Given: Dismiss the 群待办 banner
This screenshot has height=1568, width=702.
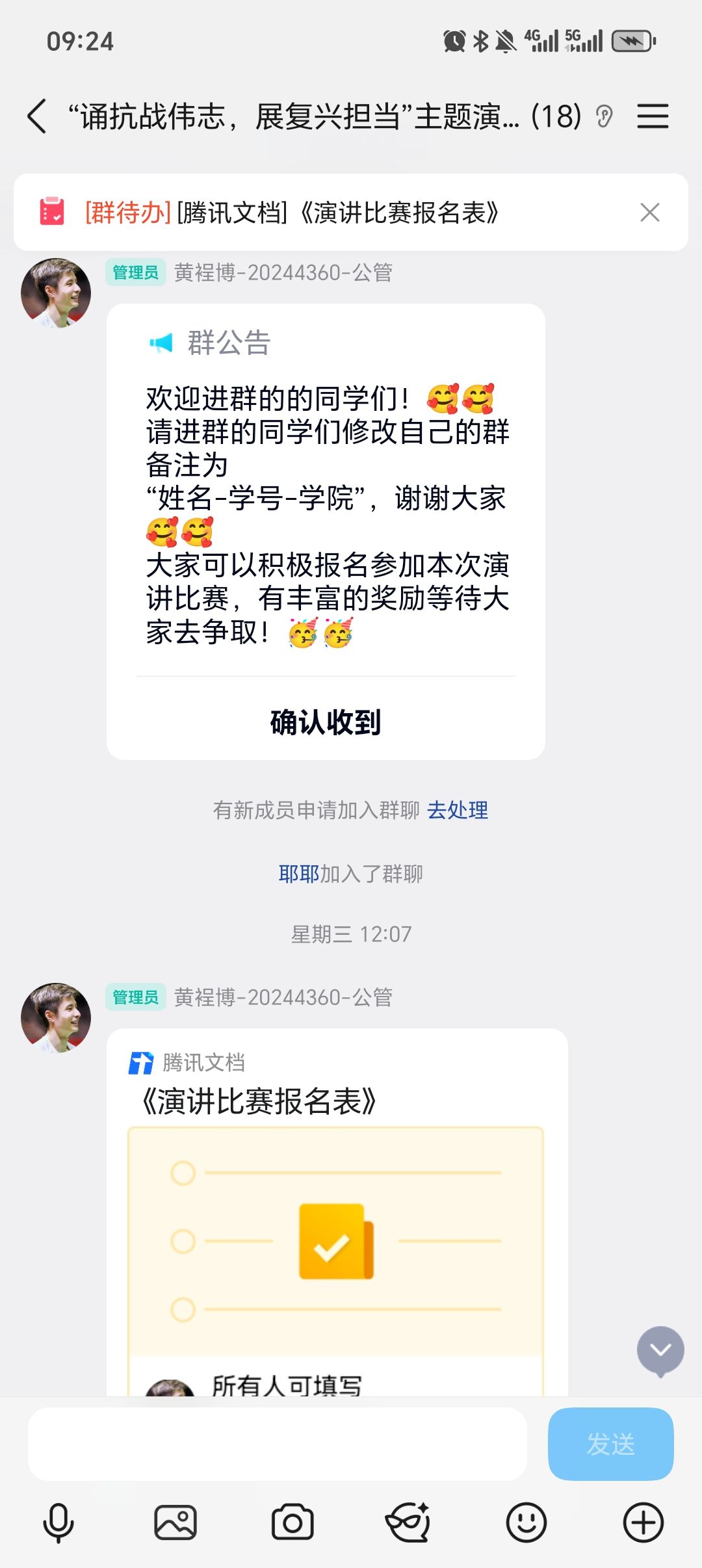Looking at the screenshot, I should [x=649, y=213].
